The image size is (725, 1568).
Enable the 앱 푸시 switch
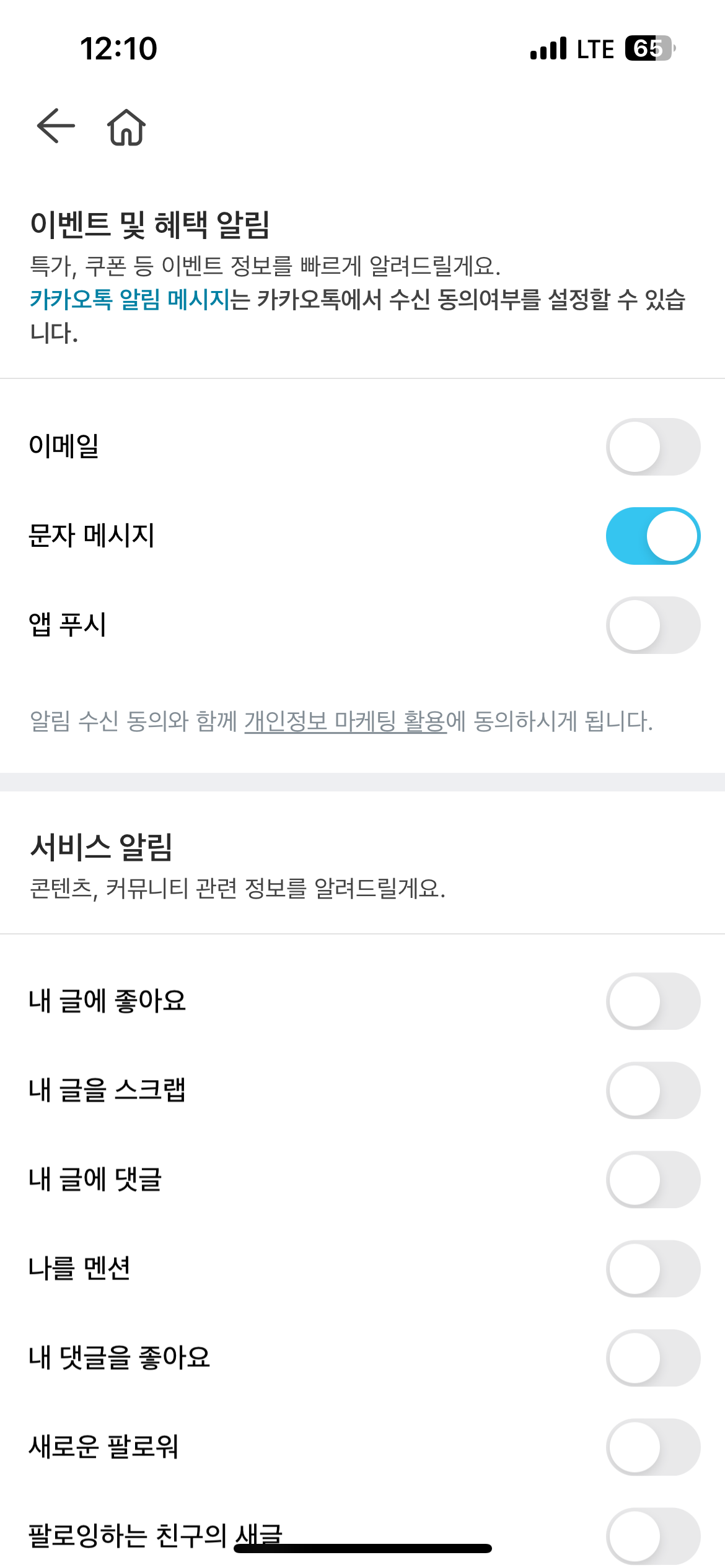653,625
